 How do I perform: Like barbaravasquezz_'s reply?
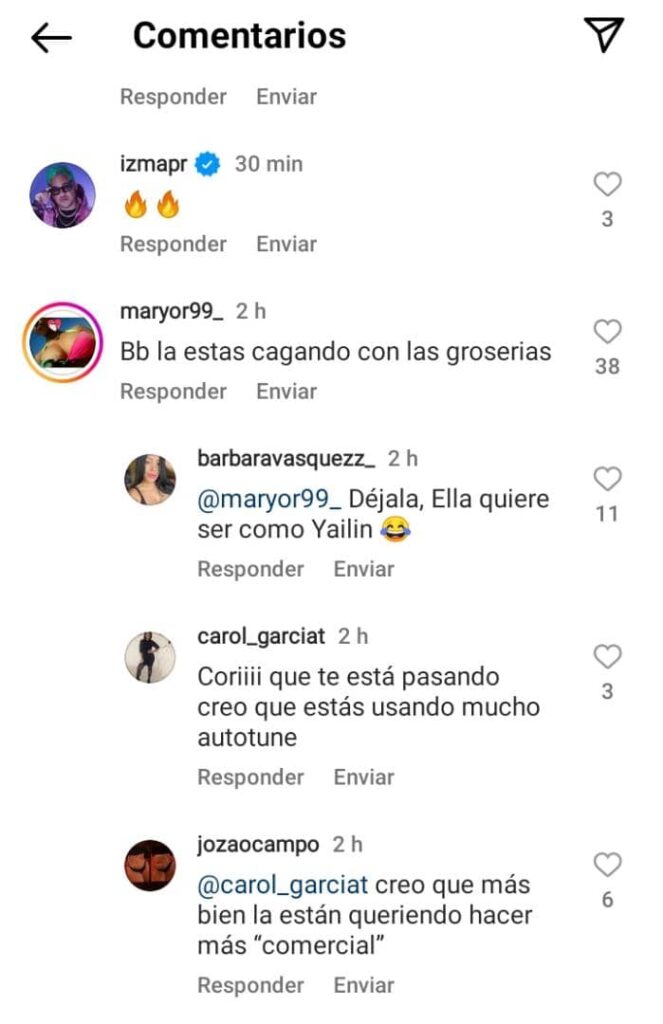pyautogui.click(x=607, y=479)
